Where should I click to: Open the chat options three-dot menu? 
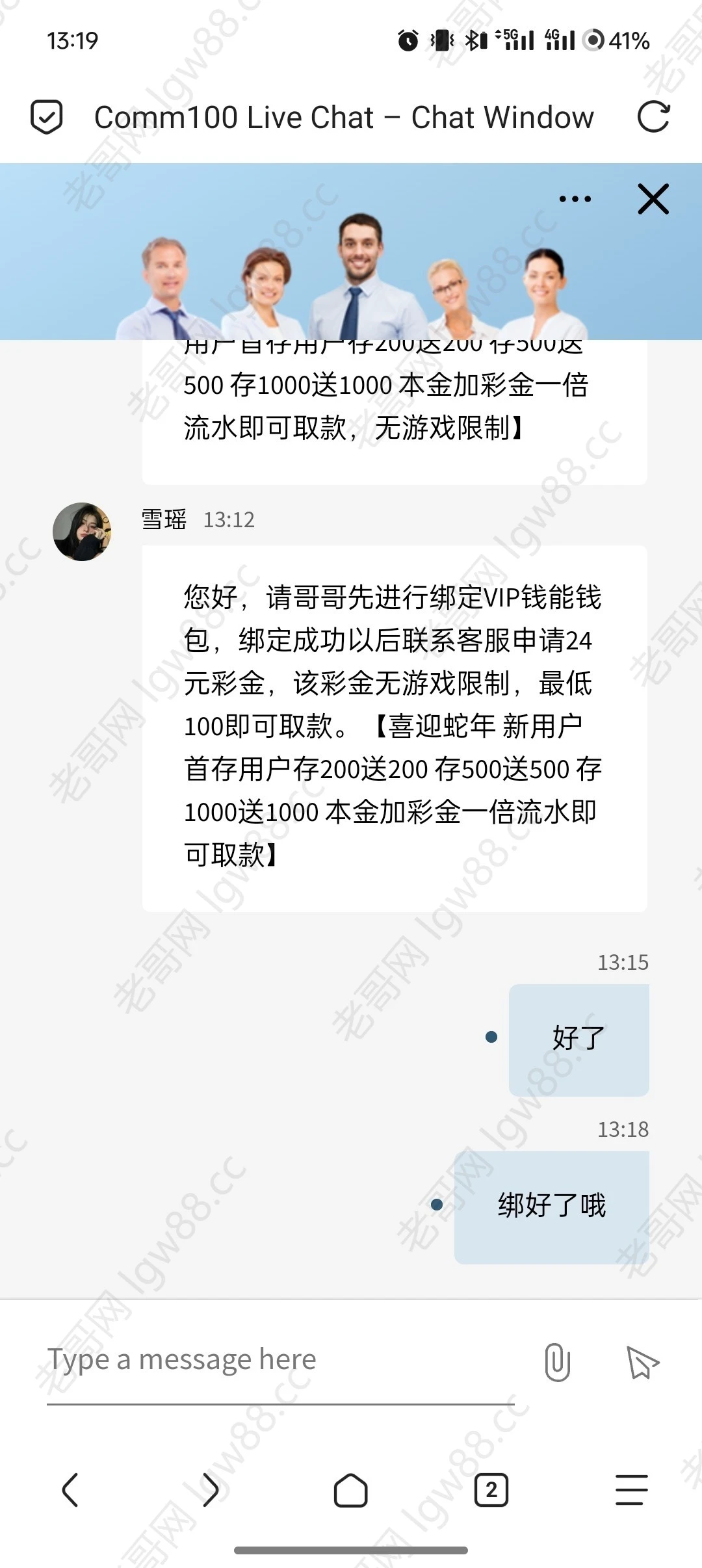click(x=575, y=199)
